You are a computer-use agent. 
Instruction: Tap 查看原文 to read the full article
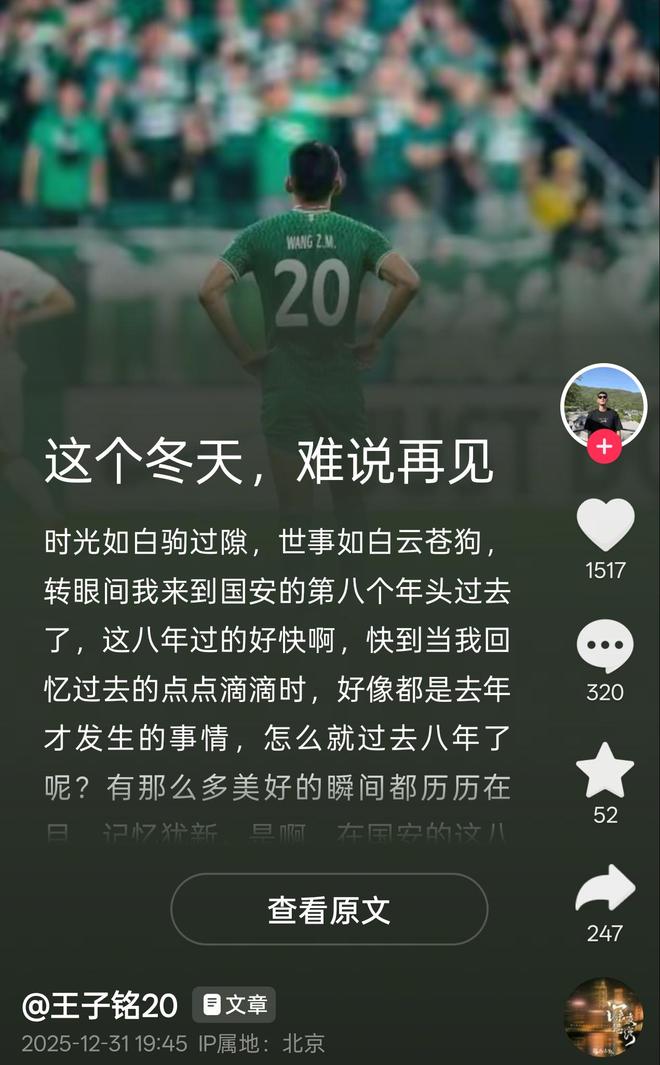point(329,910)
